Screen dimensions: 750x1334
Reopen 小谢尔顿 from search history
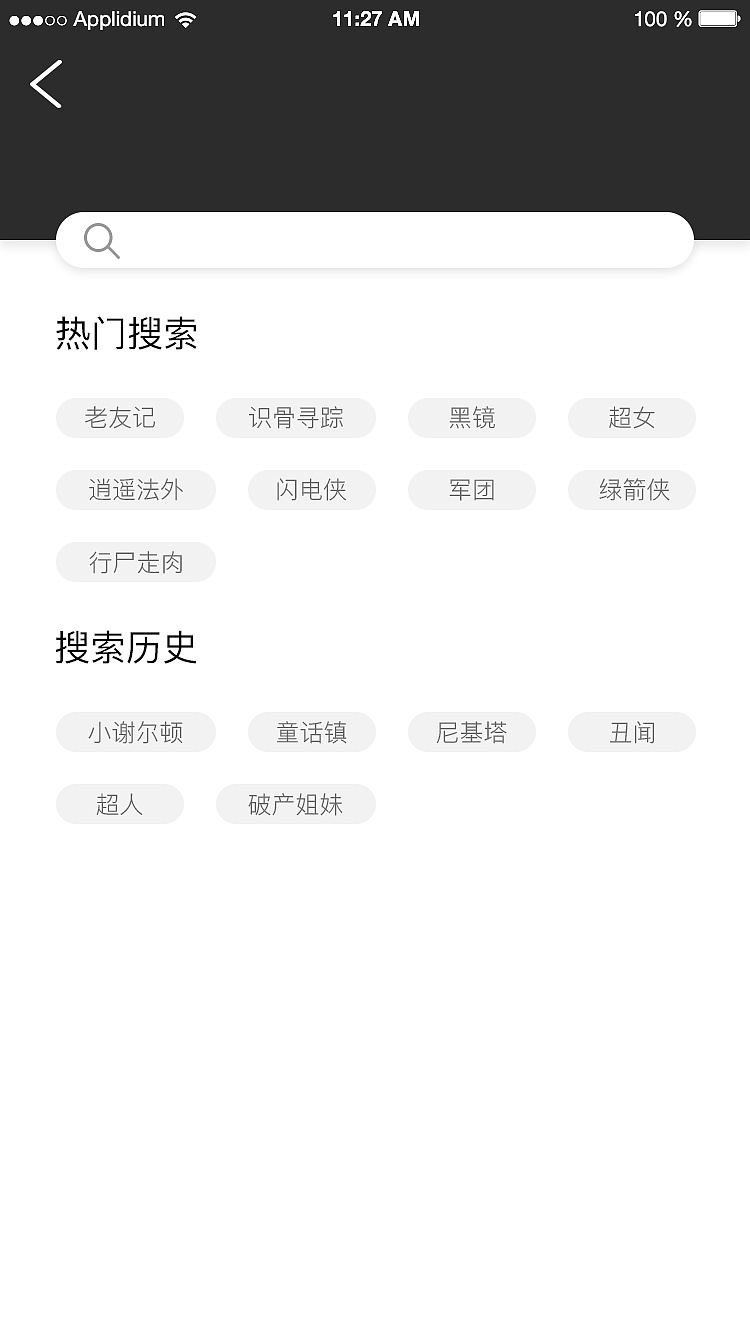pos(136,732)
